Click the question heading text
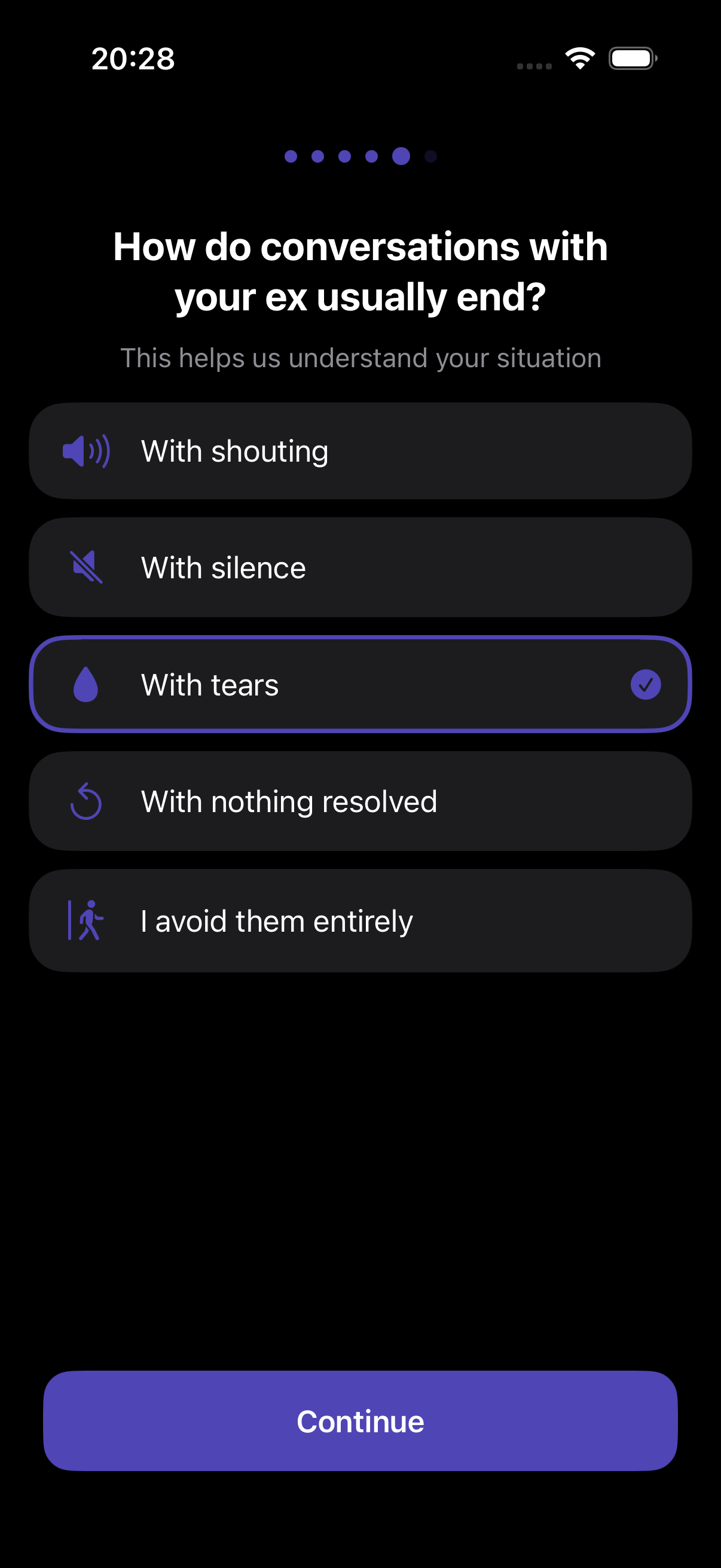 tap(360, 271)
